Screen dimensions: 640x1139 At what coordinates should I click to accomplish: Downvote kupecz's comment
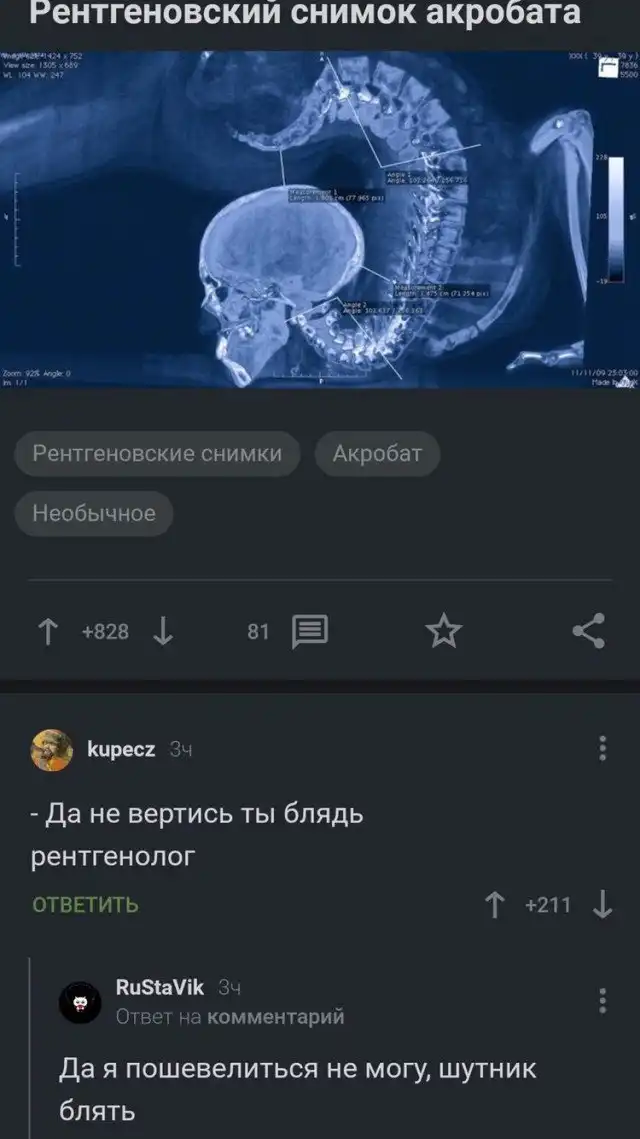[602, 905]
